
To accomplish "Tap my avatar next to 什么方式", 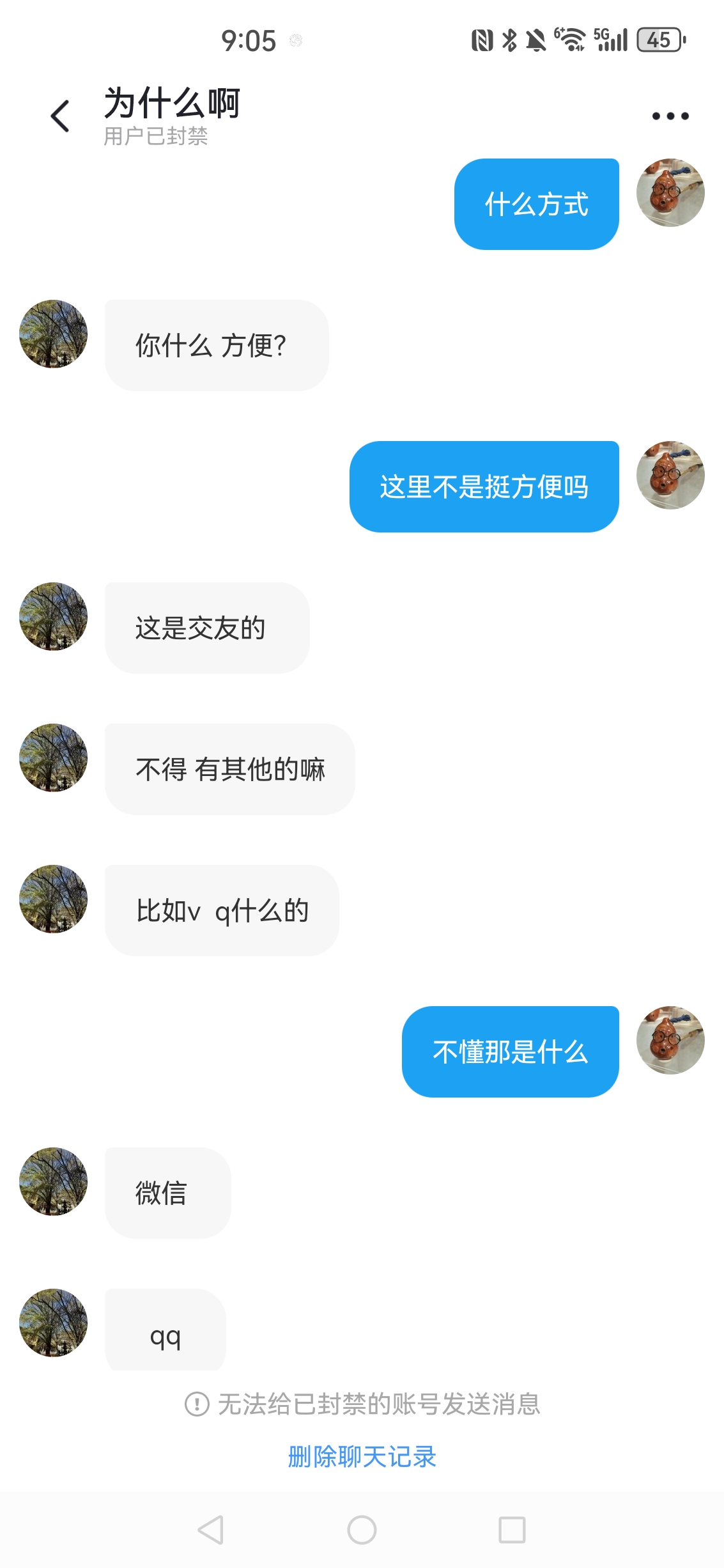I will click(670, 192).
